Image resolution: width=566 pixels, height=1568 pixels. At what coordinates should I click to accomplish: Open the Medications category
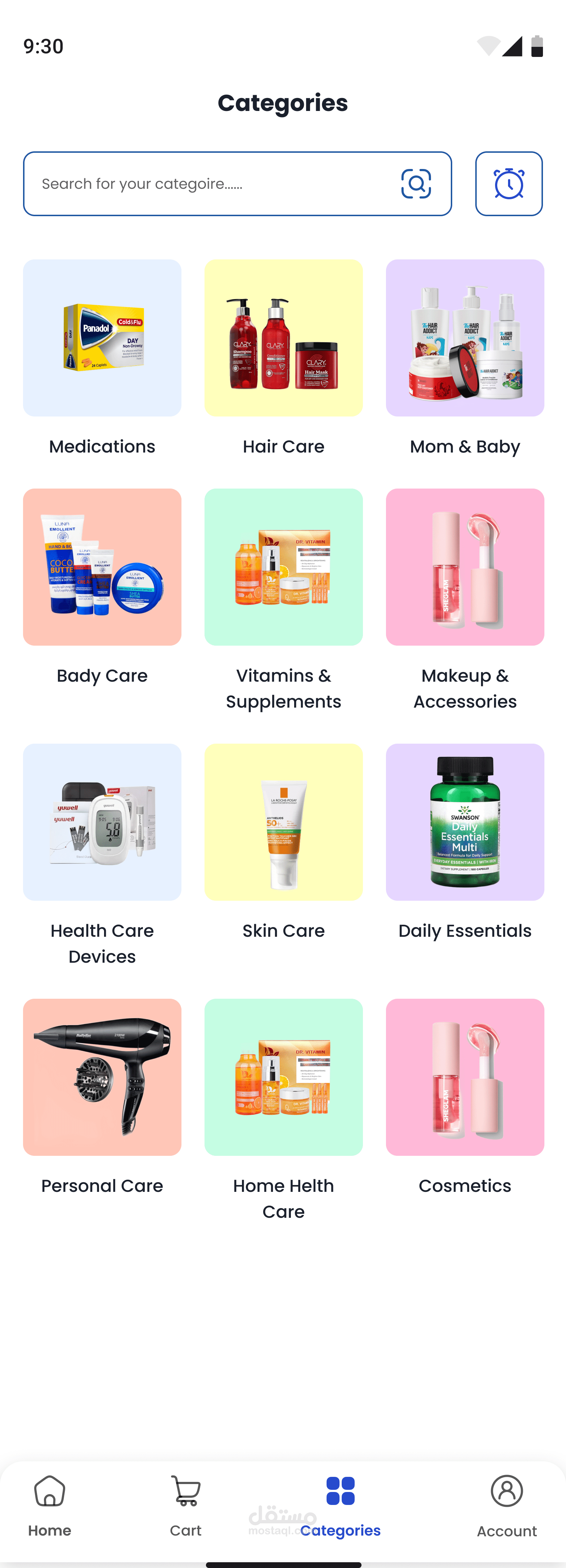click(x=102, y=338)
